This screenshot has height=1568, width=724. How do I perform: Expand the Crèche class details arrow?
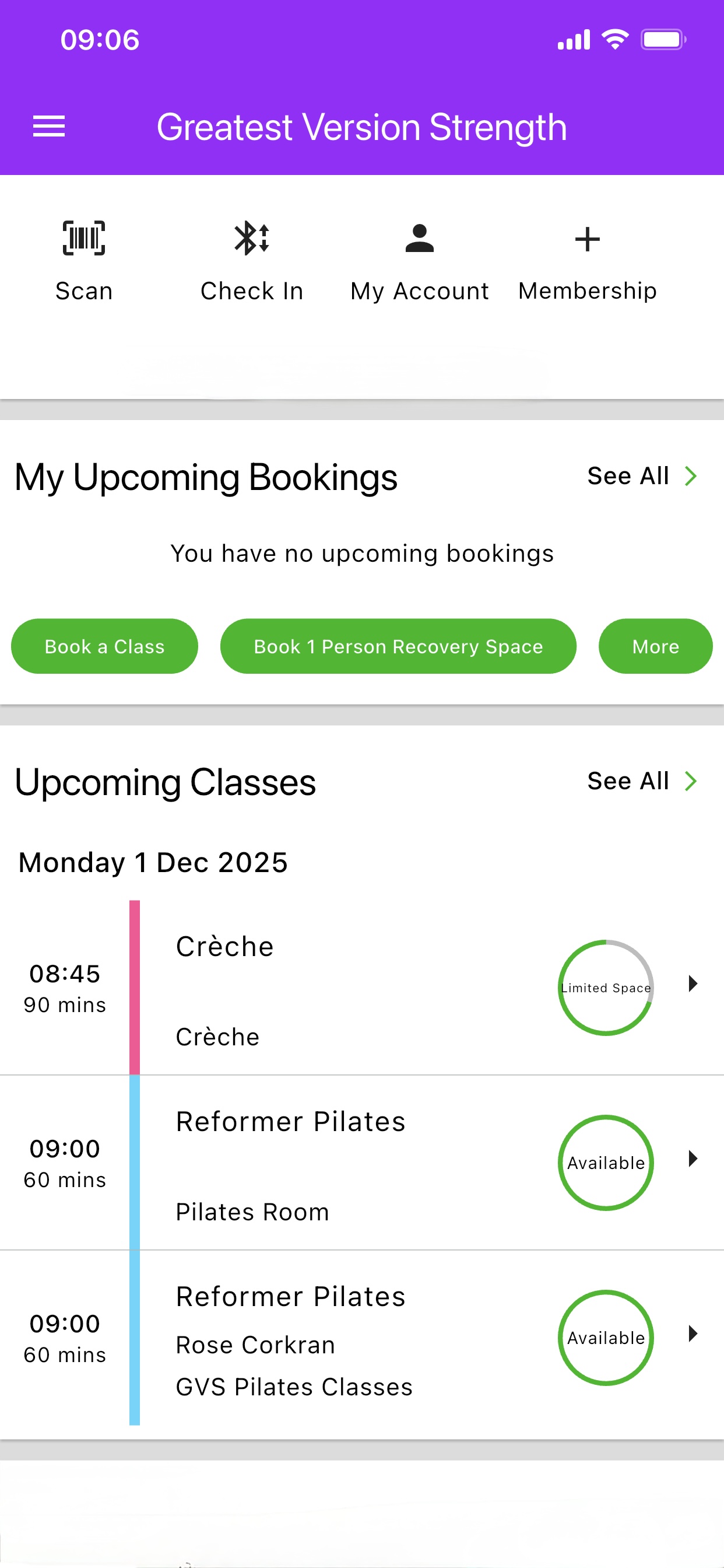click(693, 985)
